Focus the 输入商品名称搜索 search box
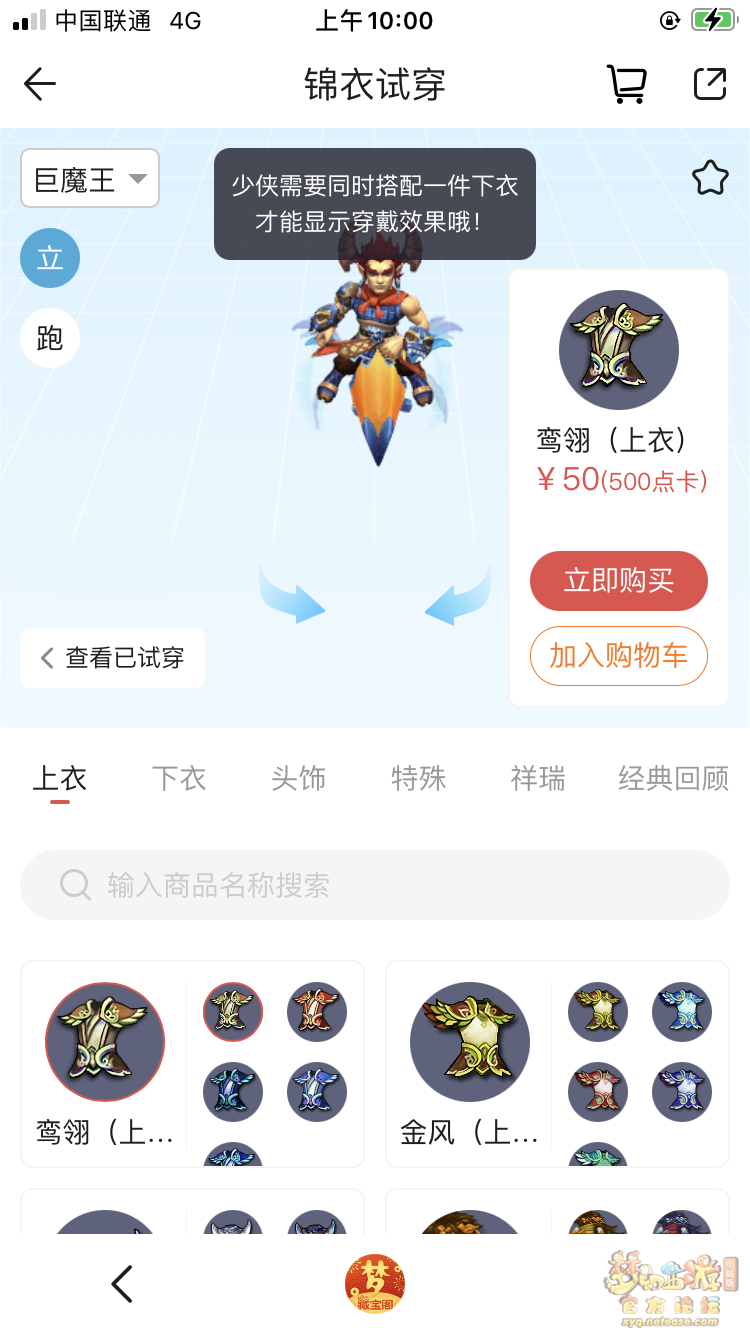 [375, 885]
